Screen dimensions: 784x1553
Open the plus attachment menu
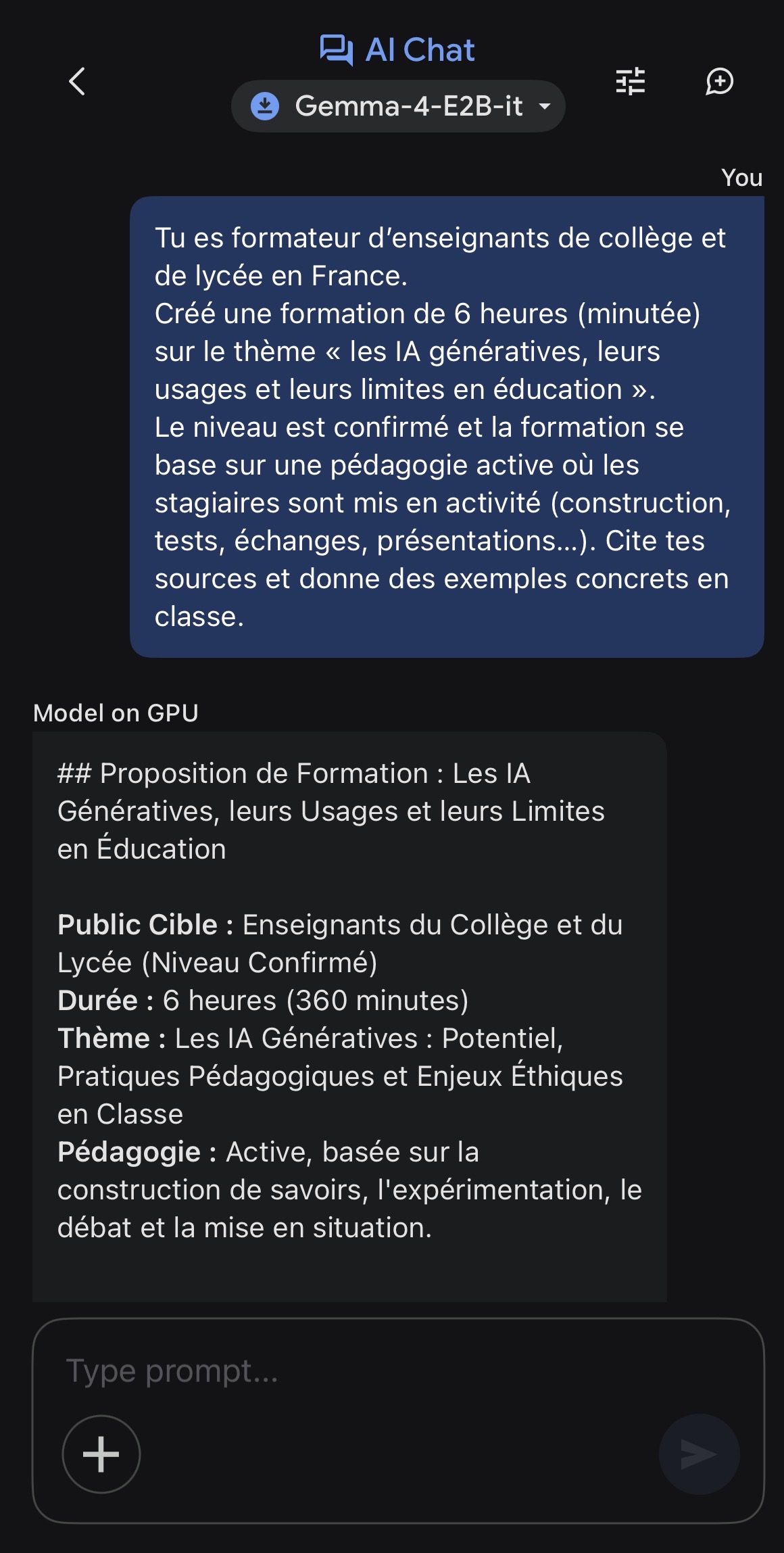101,1454
